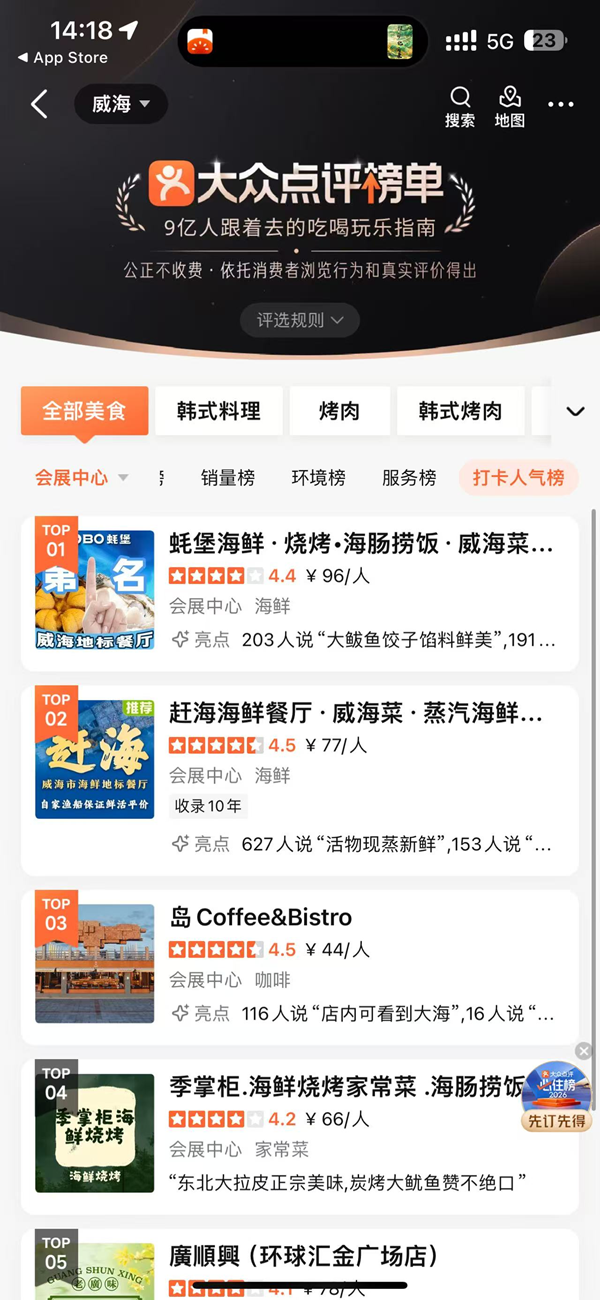Expand the 评选规则 rules
Screen dimensions: 600x1300
(300, 320)
